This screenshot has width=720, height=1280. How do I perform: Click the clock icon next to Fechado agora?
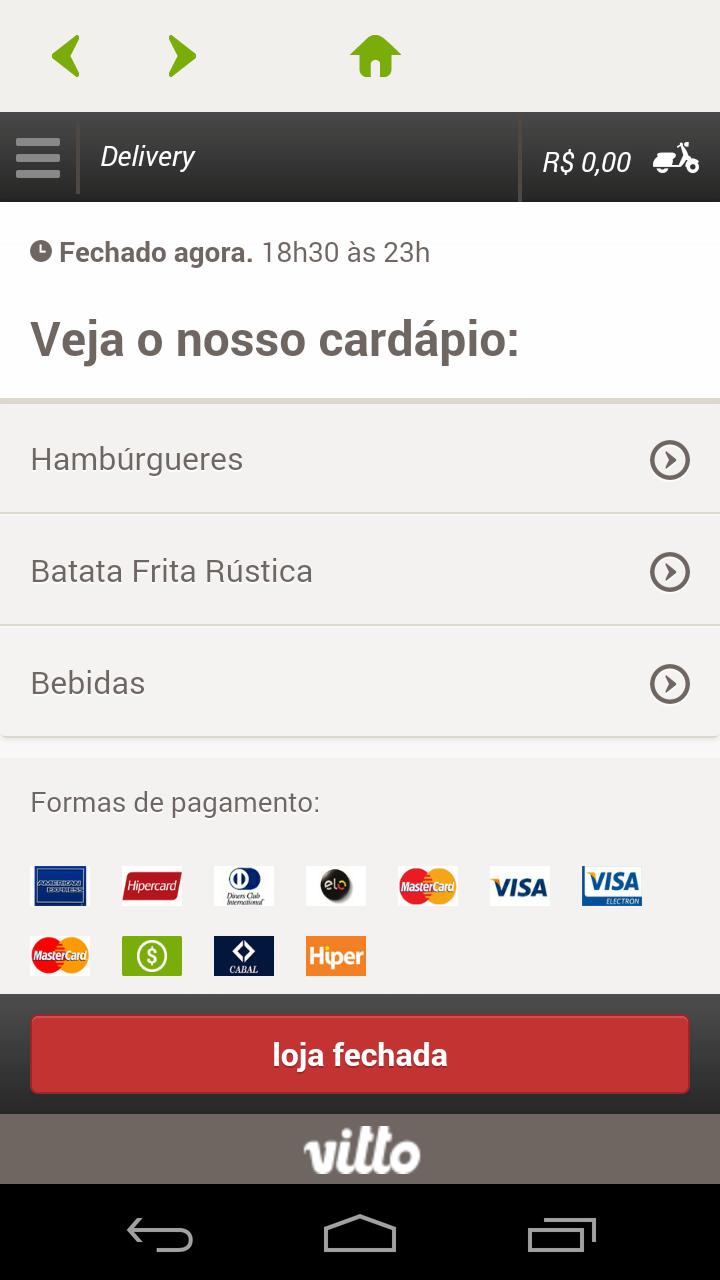click(x=40, y=251)
